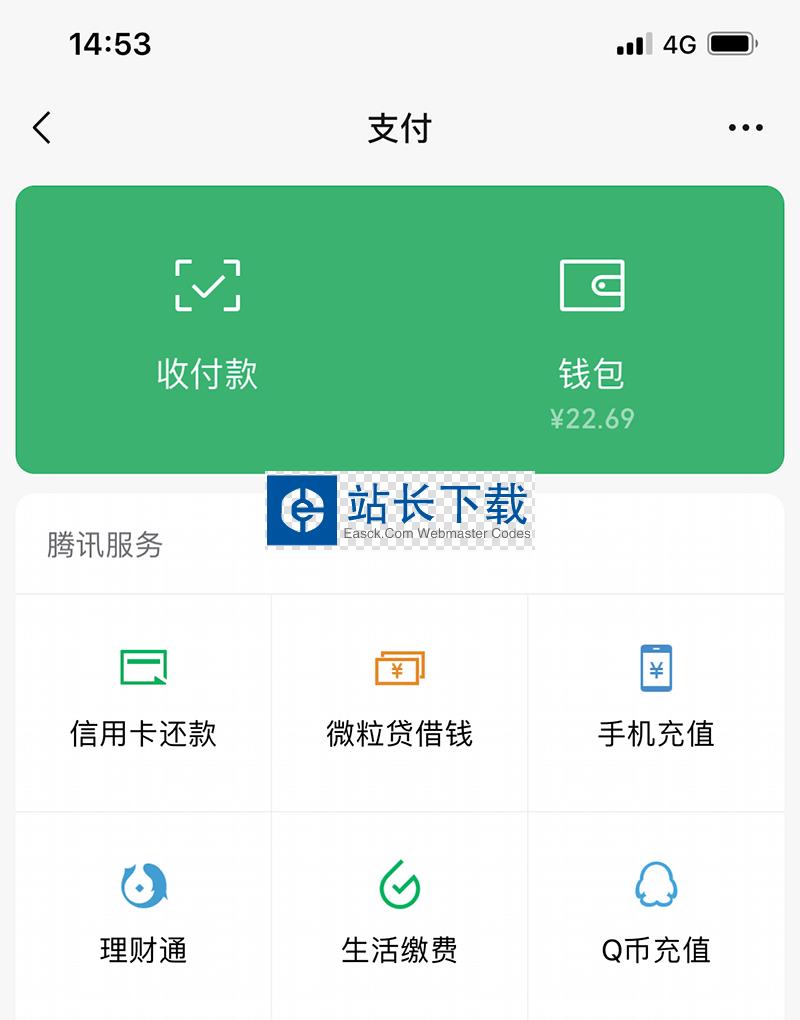800x1020 pixels.
Task: Open 微粒贷借钱 loan service
Action: [x=399, y=700]
